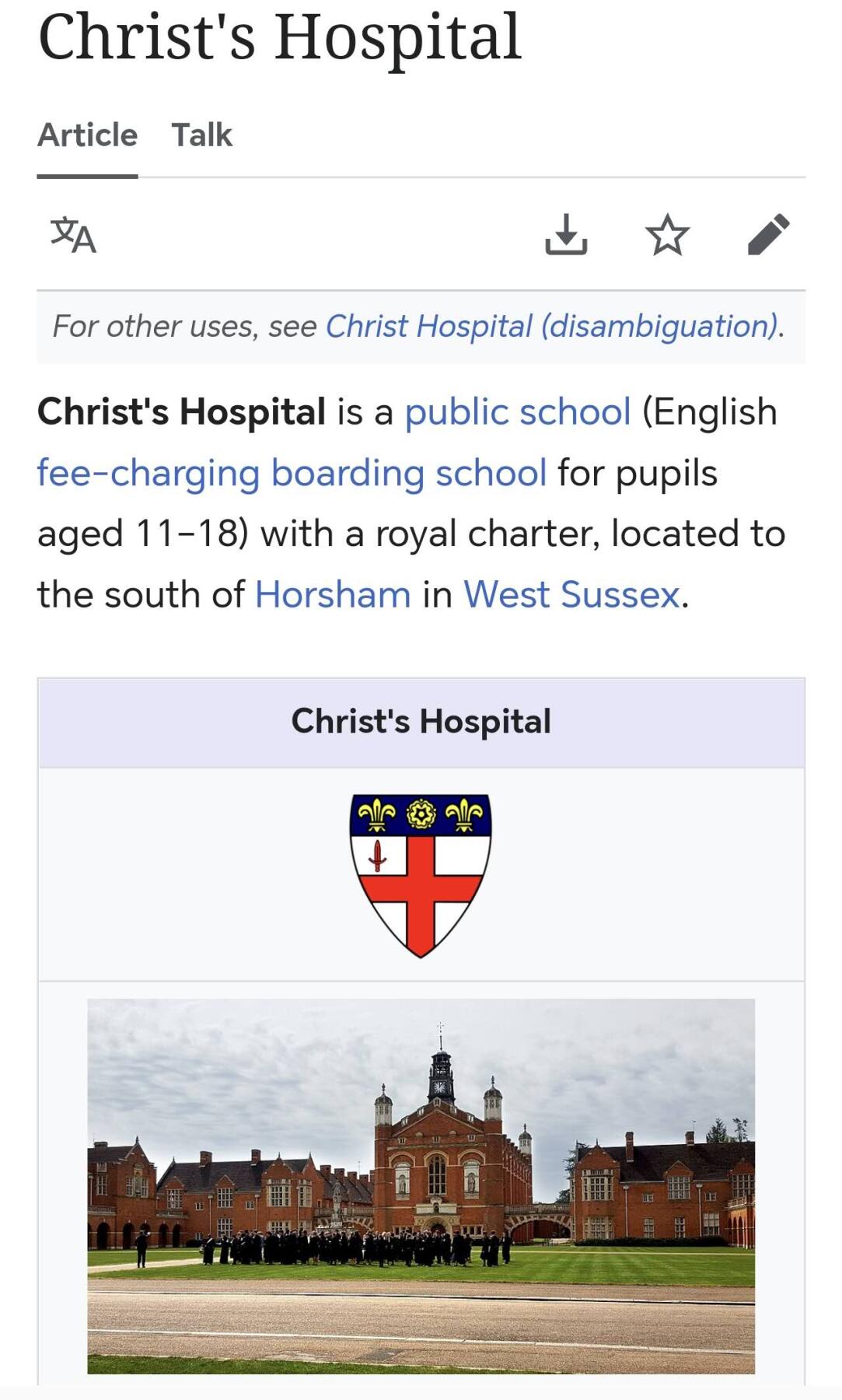This screenshot has height=1400, width=842.
Task: Open the fee-charging boarding school link
Action: coord(292,473)
